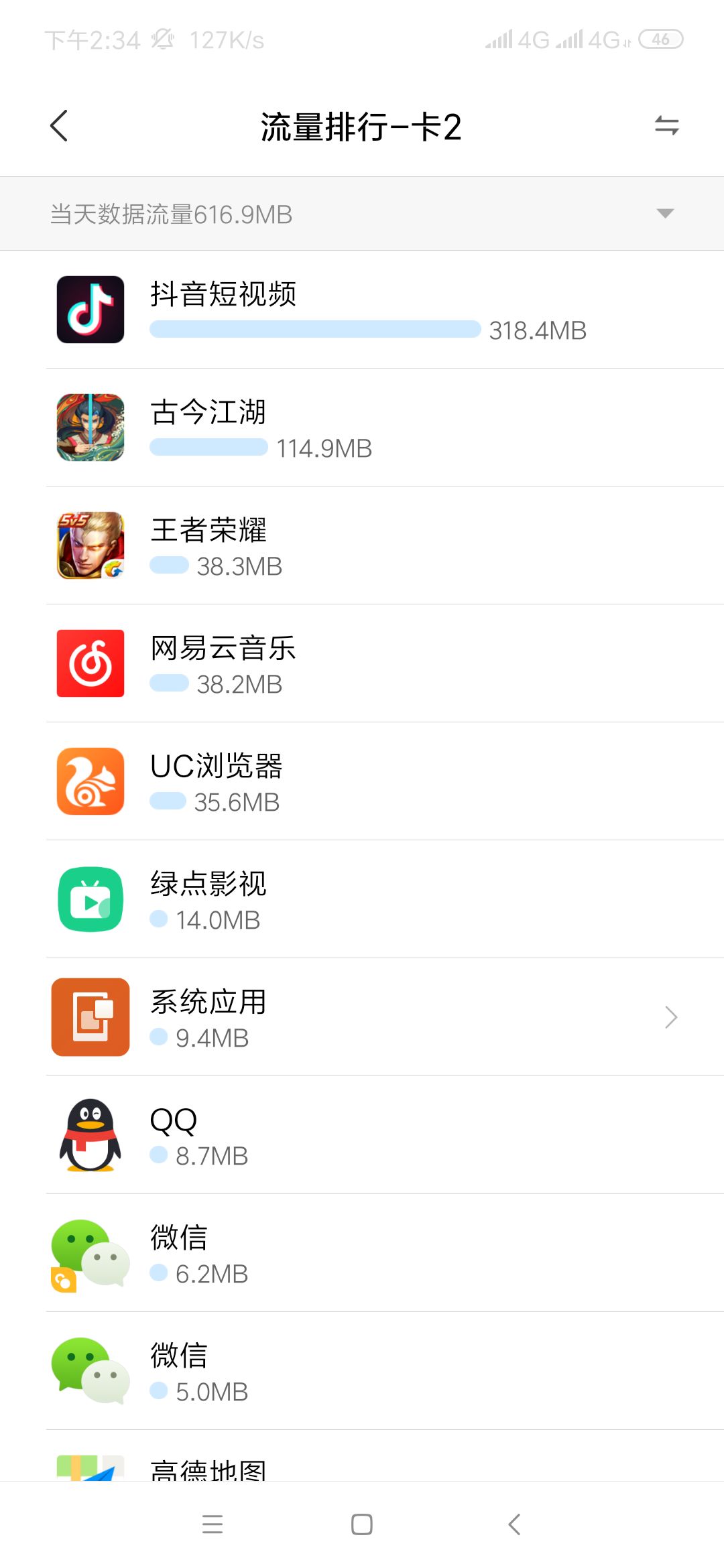The height and width of the screenshot is (1568, 724).
Task: Open the 微信 row showing 5.0MB
Action: tap(362, 1371)
